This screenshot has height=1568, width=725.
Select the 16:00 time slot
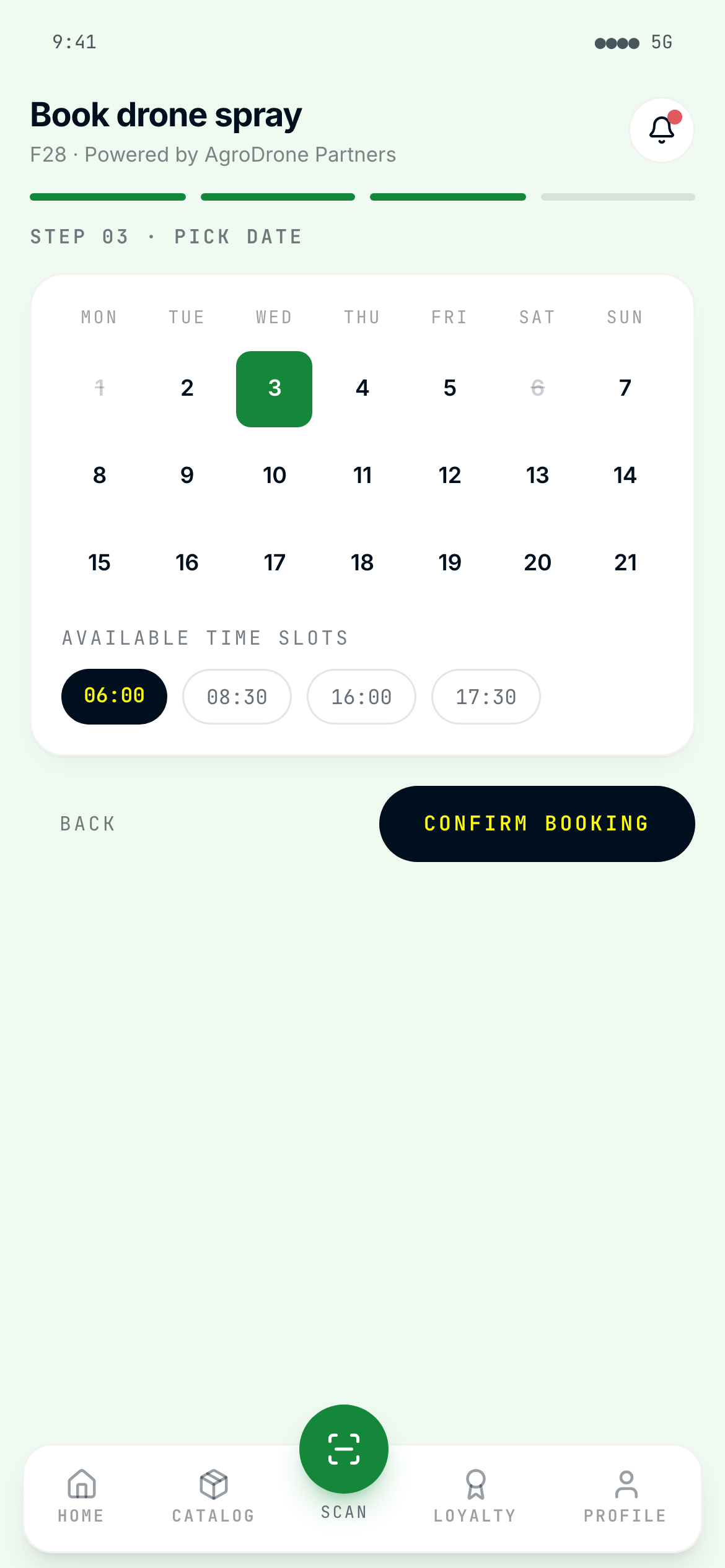(x=361, y=696)
